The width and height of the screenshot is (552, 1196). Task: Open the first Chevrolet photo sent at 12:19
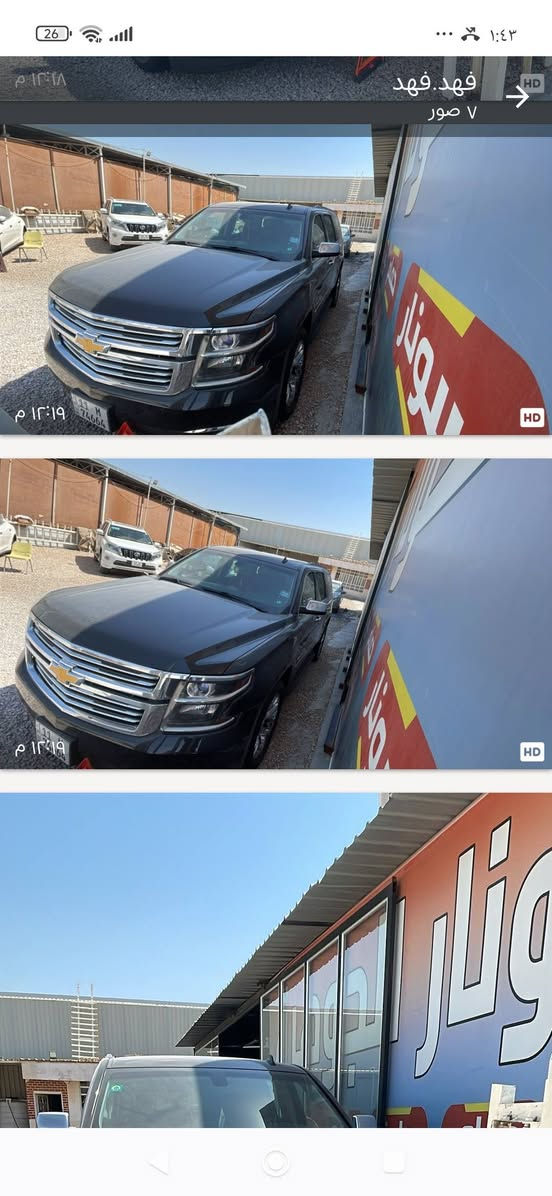click(x=276, y=279)
